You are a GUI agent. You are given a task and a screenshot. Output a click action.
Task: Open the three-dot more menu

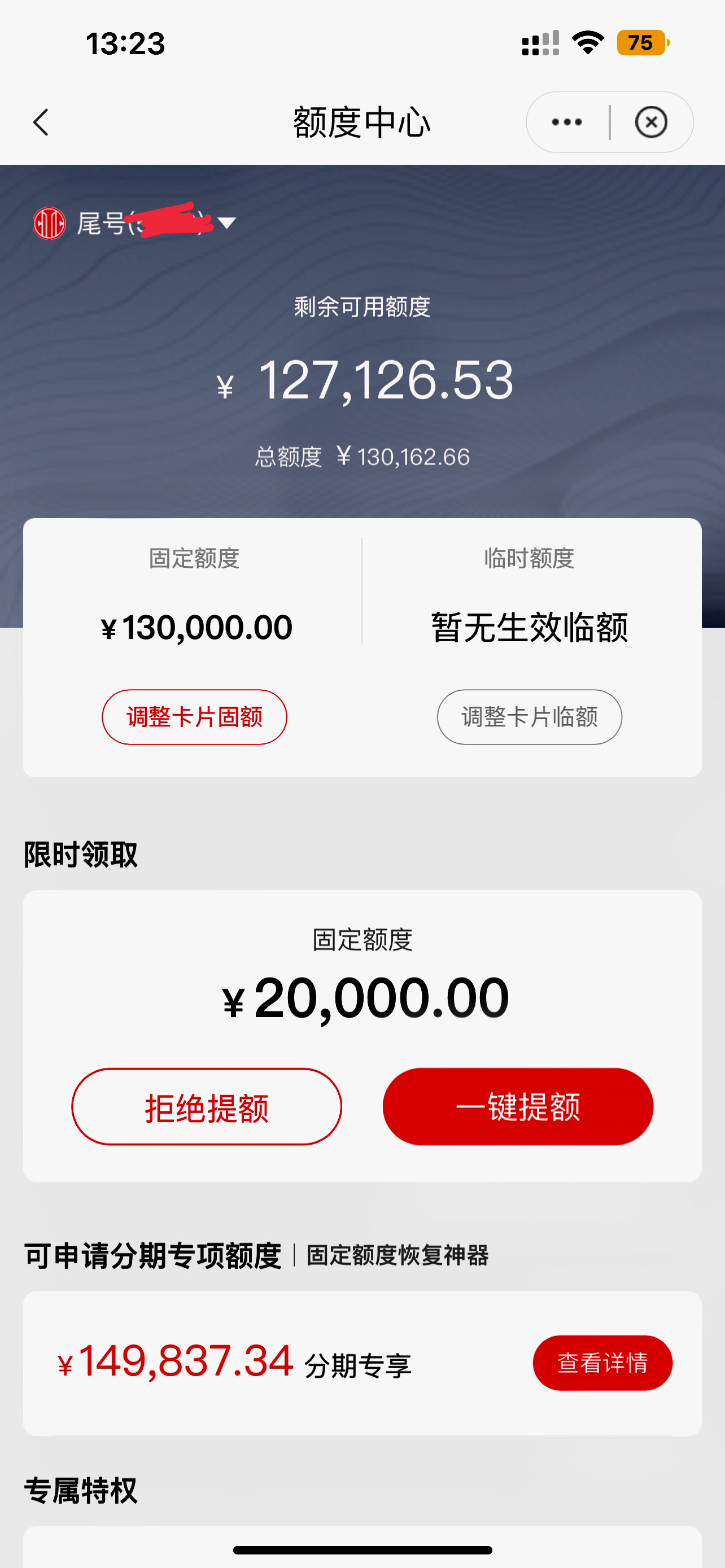click(x=567, y=122)
